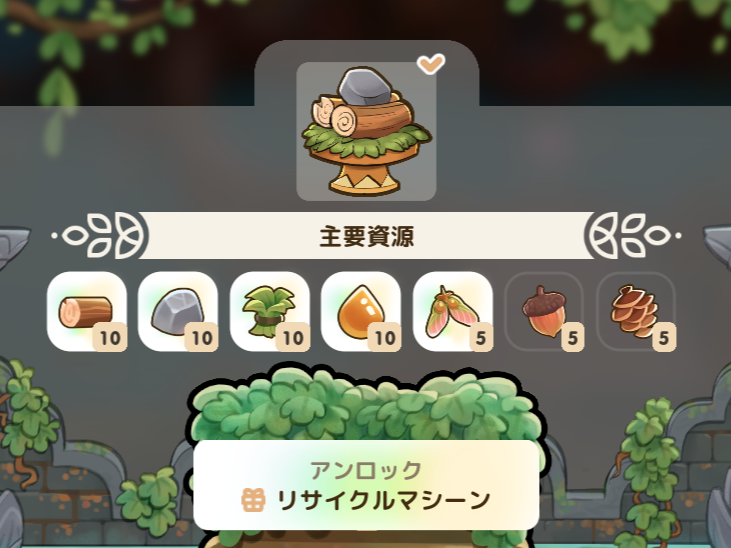Select the wood log resource
The height and width of the screenshot is (548, 731).
[87, 311]
